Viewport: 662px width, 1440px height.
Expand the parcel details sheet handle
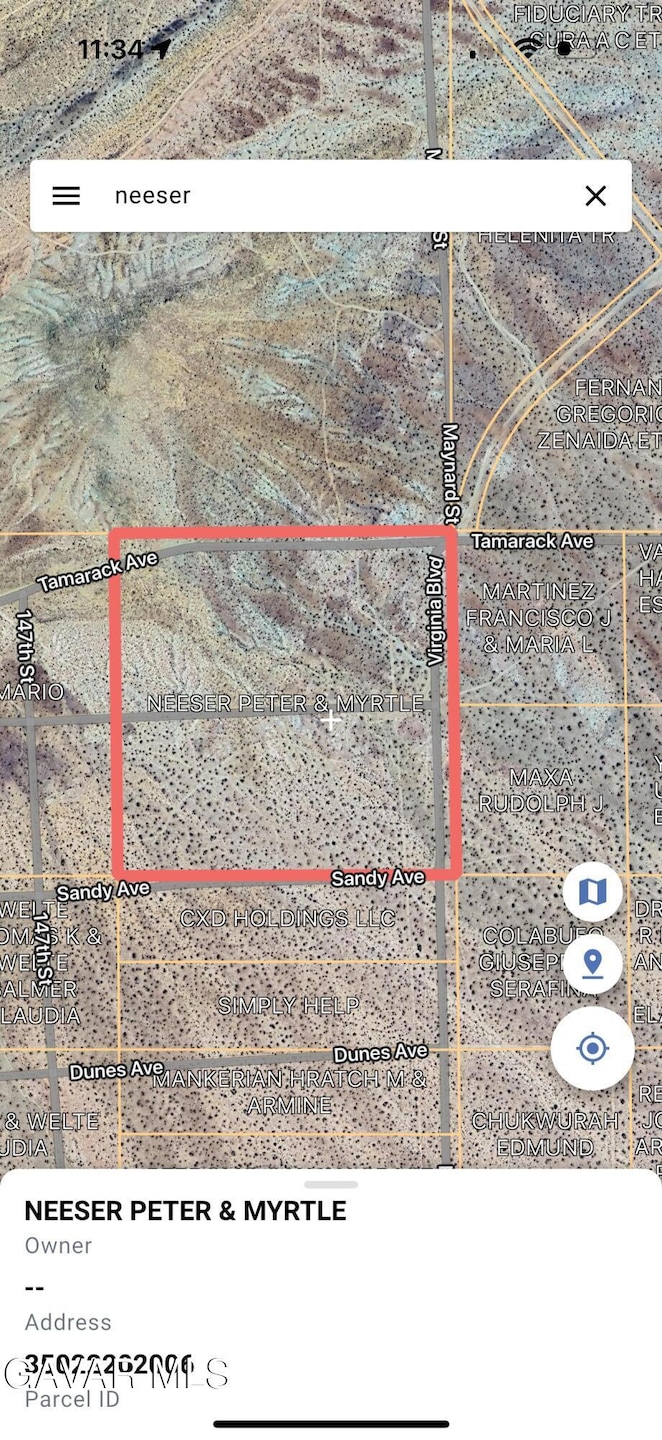(x=331, y=1185)
